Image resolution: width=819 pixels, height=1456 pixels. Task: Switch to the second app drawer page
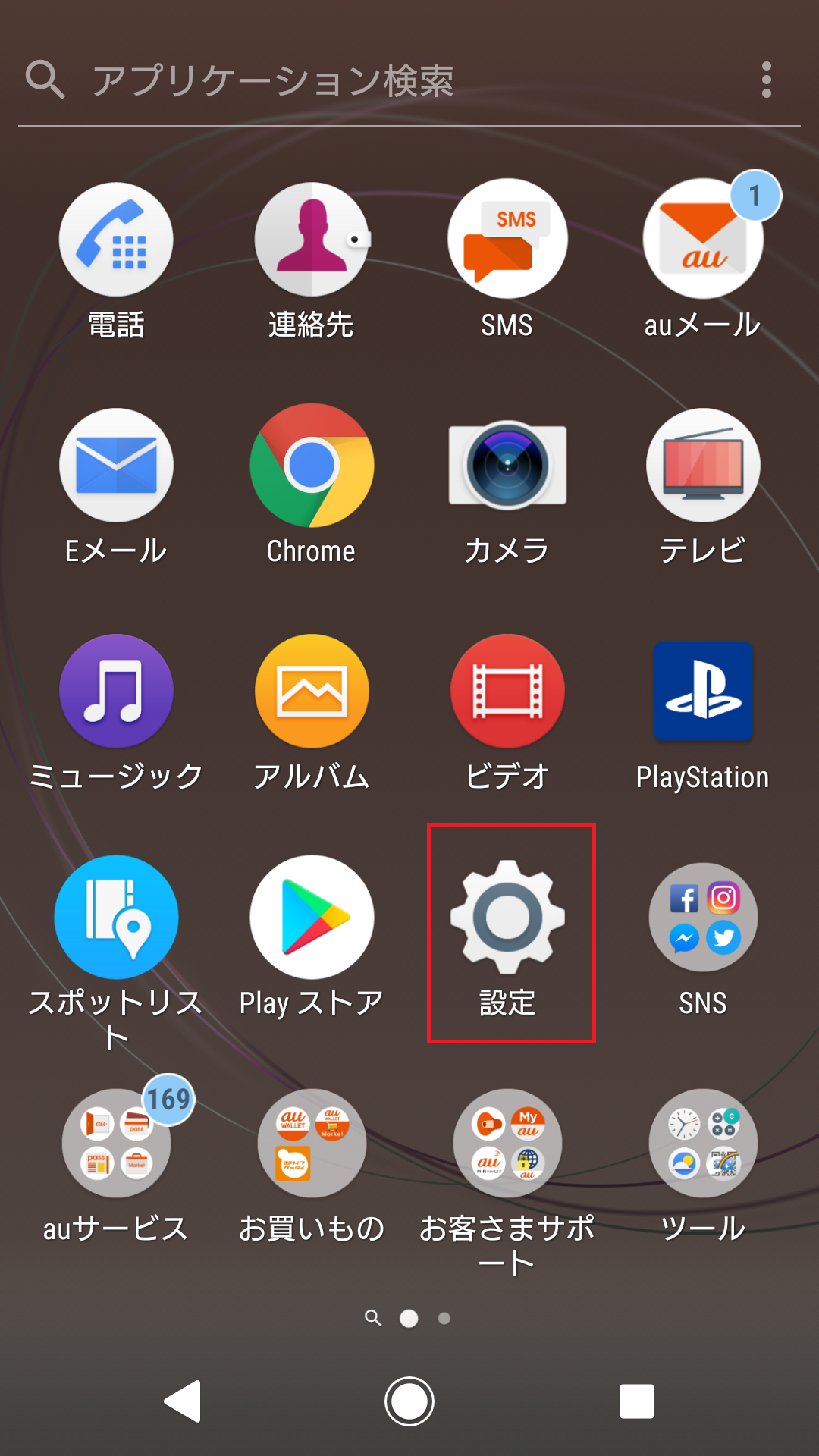click(x=444, y=1319)
